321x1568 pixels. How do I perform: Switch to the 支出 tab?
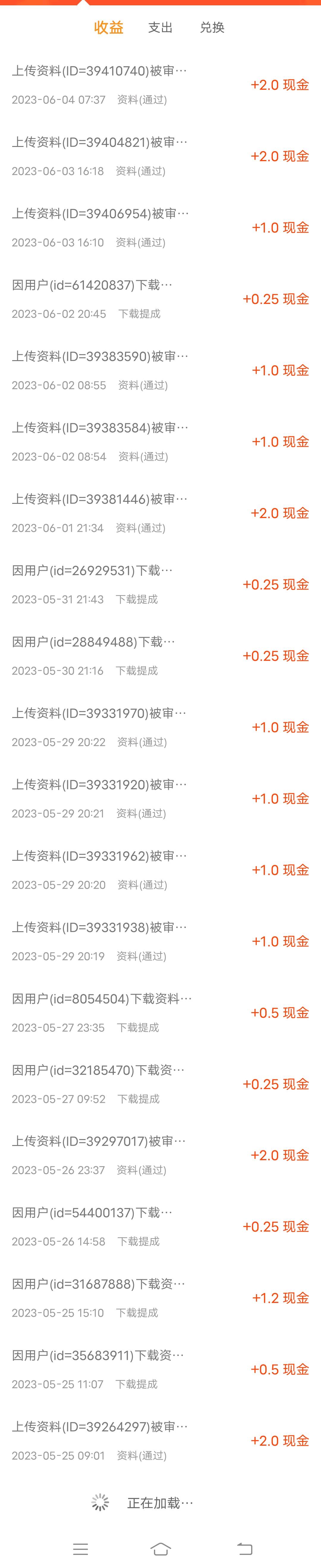(x=160, y=27)
